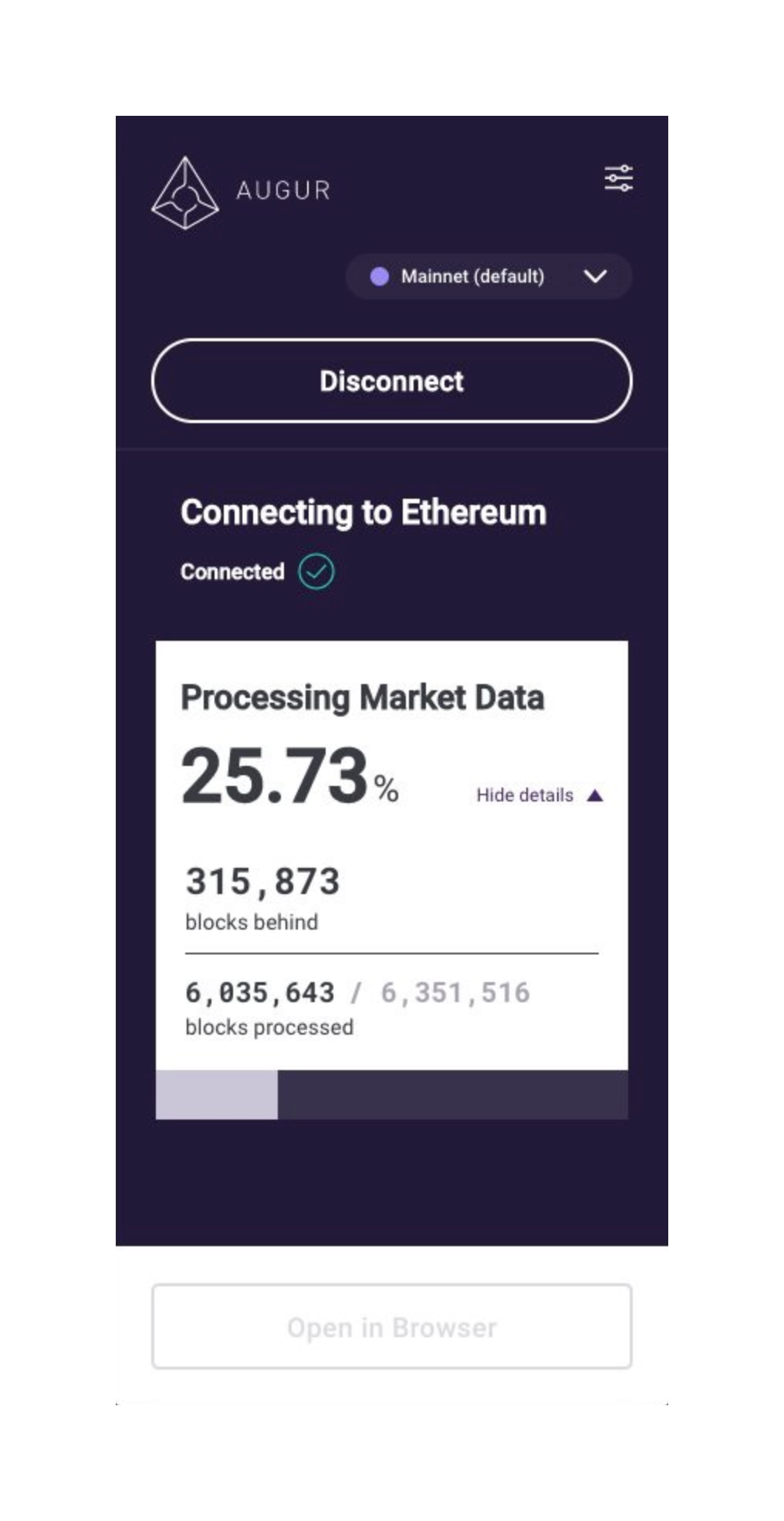Open the settings sliders icon
The image size is (784, 1521).
tap(618, 178)
